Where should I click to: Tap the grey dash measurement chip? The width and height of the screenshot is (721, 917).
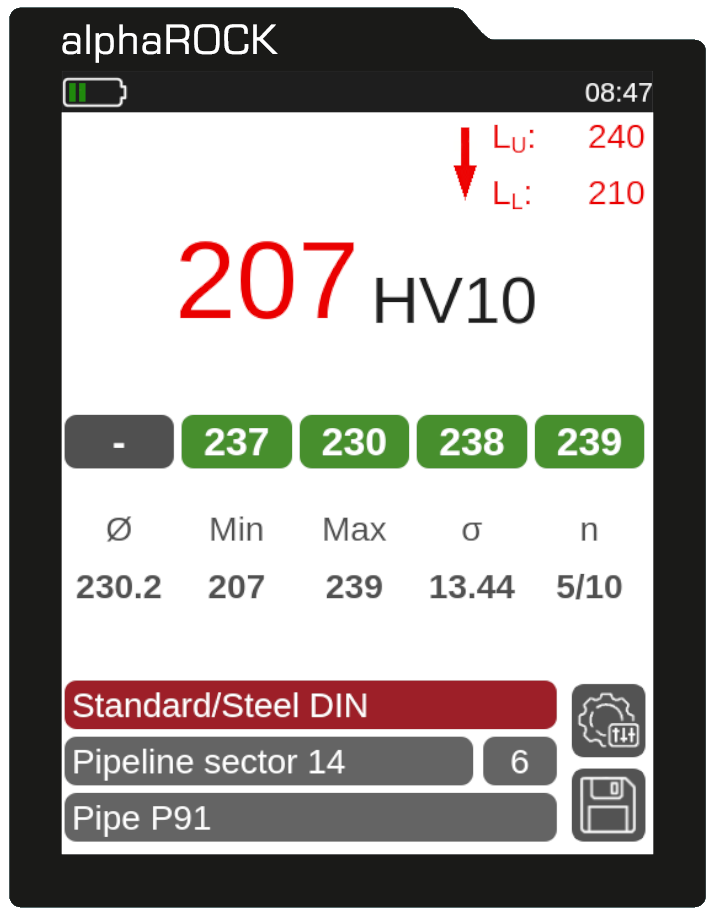(x=118, y=442)
